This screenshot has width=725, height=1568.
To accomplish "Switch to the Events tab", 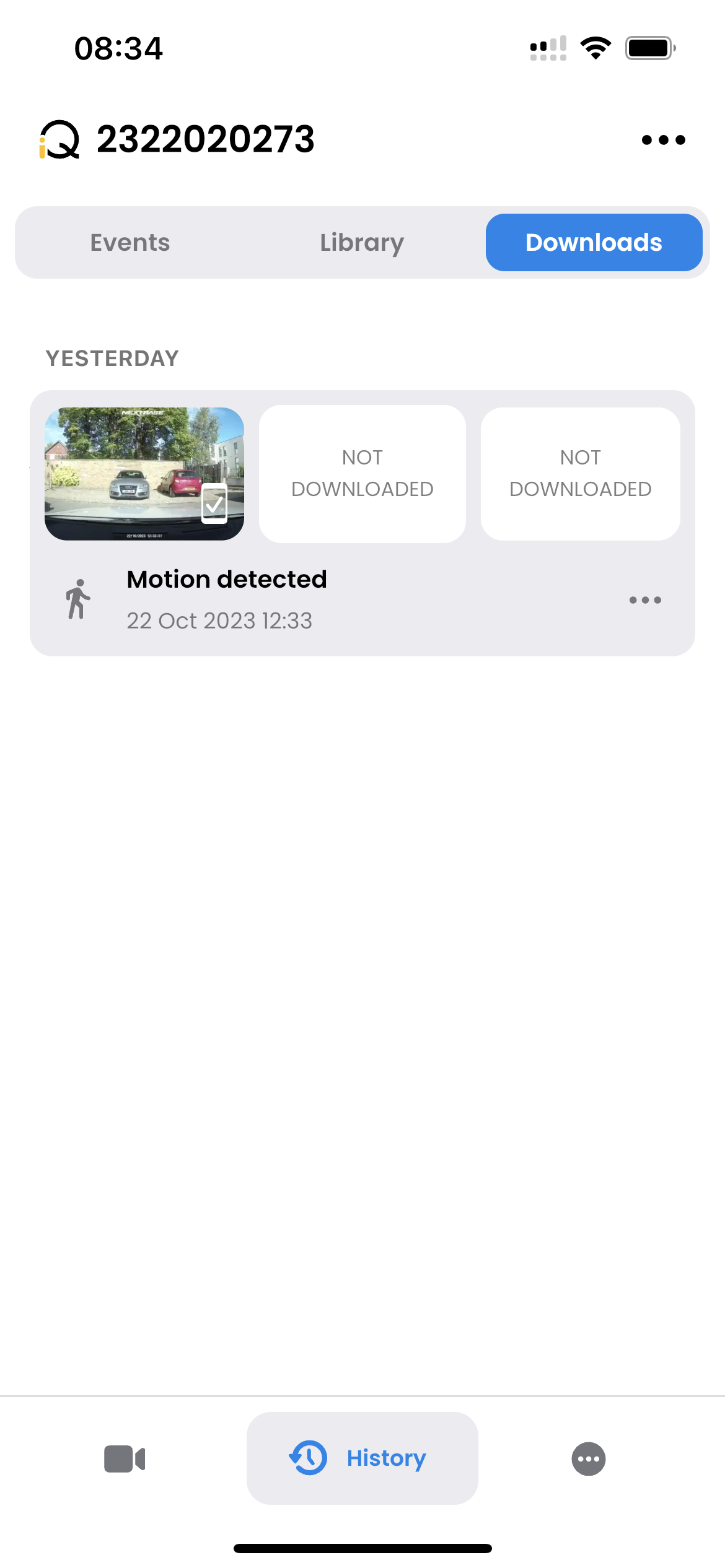I will coord(130,243).
